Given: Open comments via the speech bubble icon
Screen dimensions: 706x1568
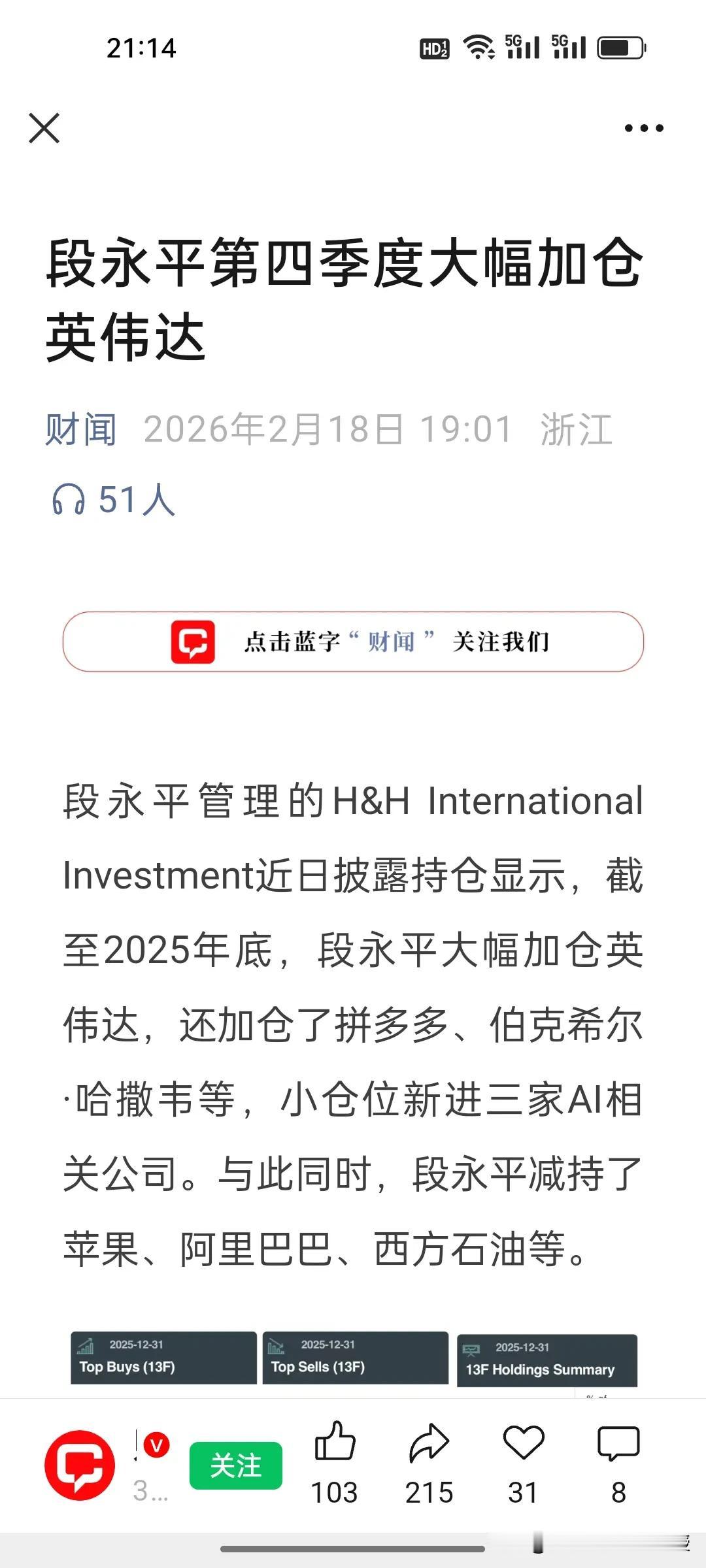Looking at the screenshot, I should click(x=618, y=1440).
